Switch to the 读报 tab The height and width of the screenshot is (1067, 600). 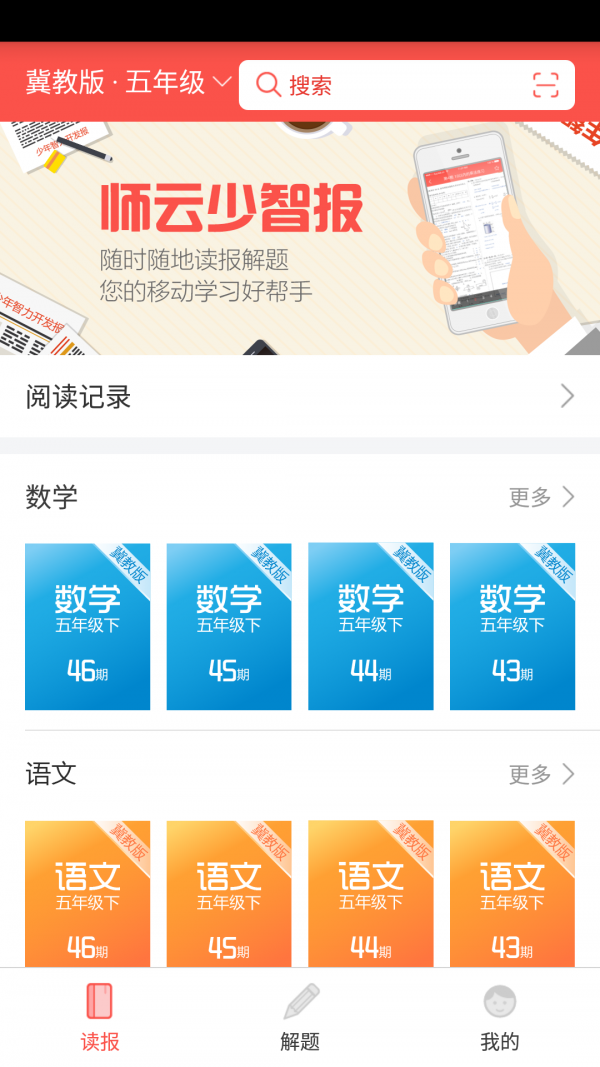coord(100,1017)
